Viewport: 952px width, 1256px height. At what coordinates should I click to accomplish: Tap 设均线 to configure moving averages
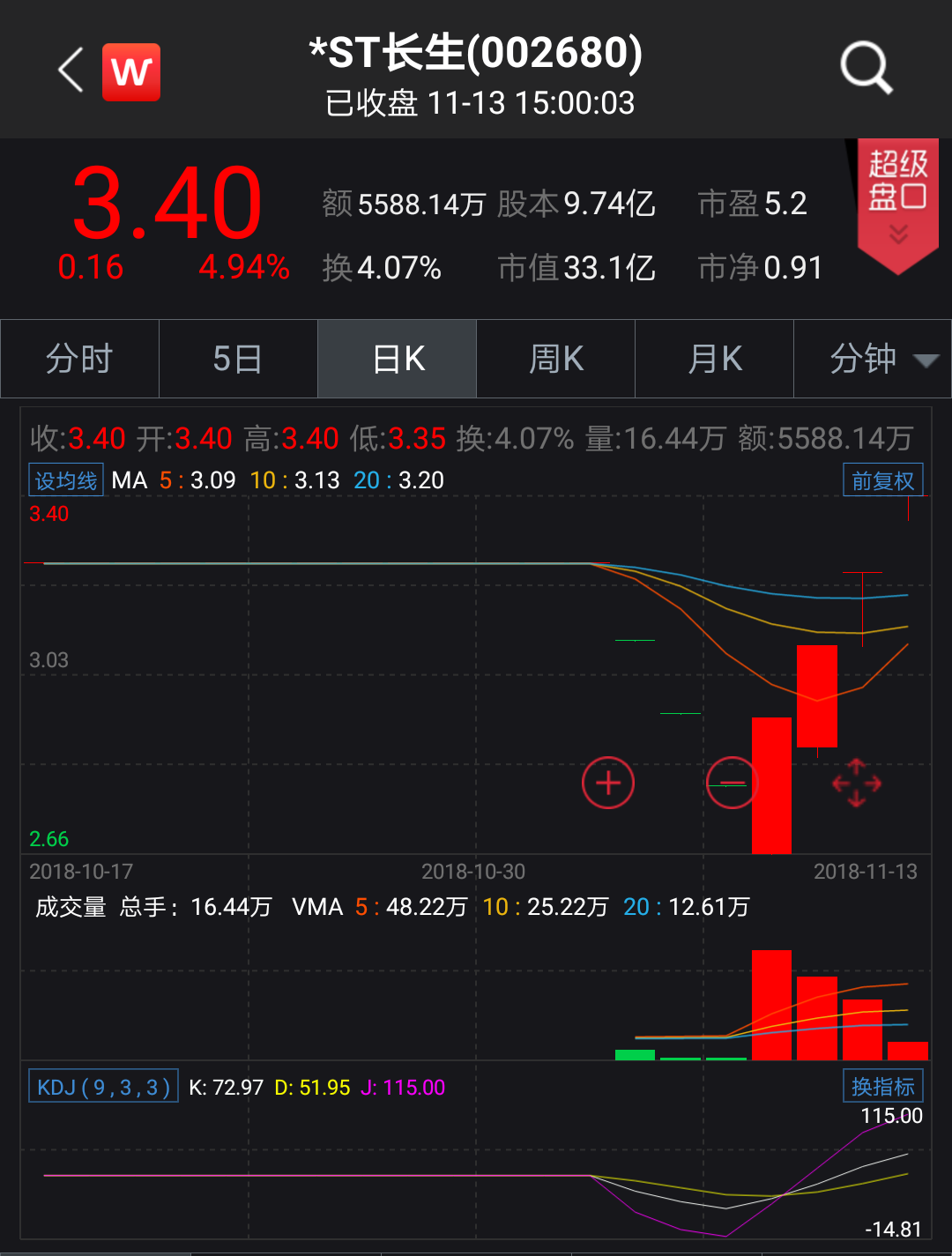click(66, 480)
